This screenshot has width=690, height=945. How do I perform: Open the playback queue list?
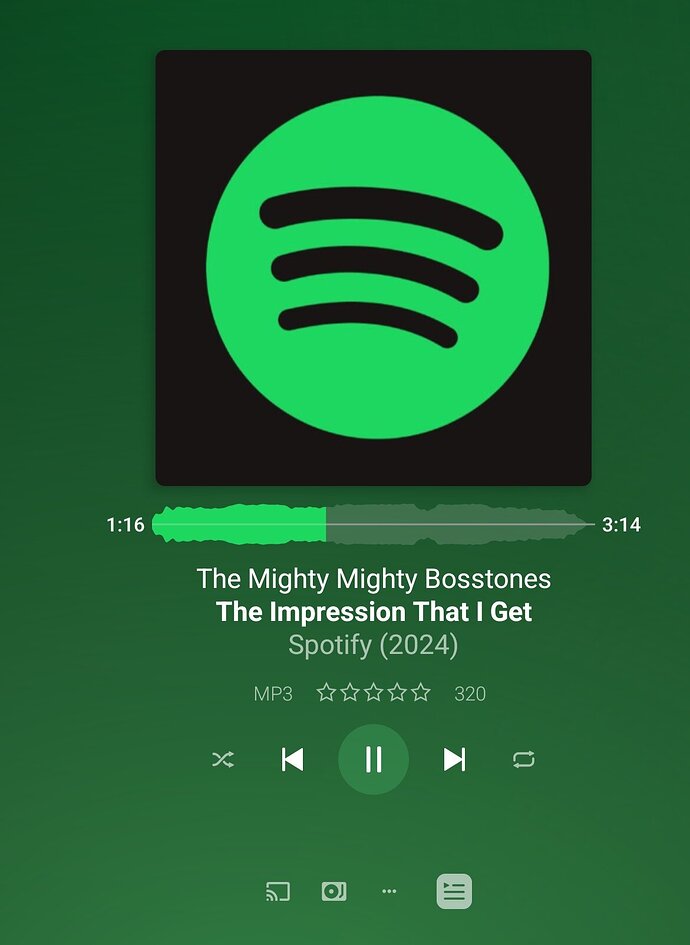point(454,891)
